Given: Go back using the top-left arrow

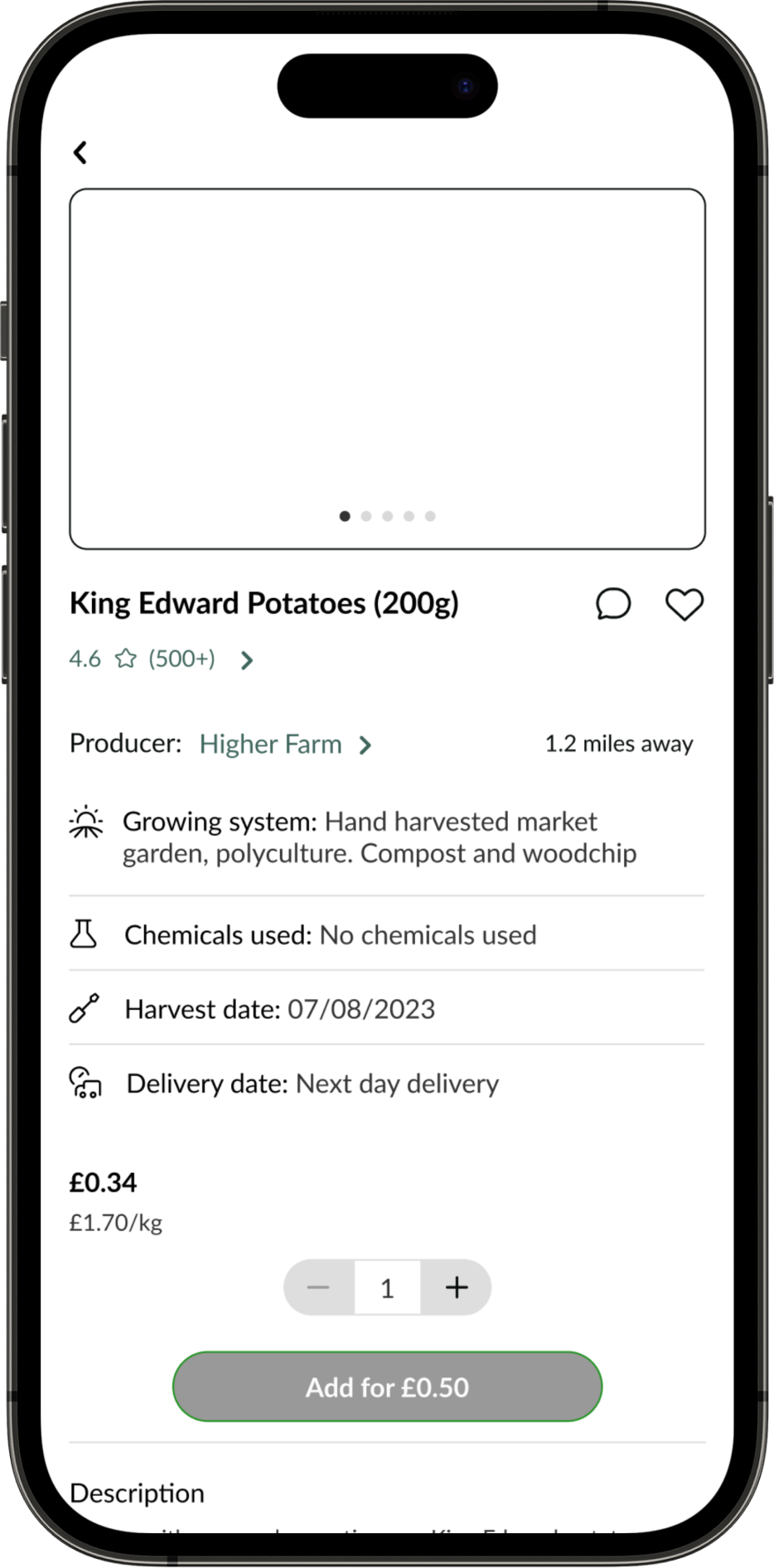Looking at the screenshot, I should 80,152.
